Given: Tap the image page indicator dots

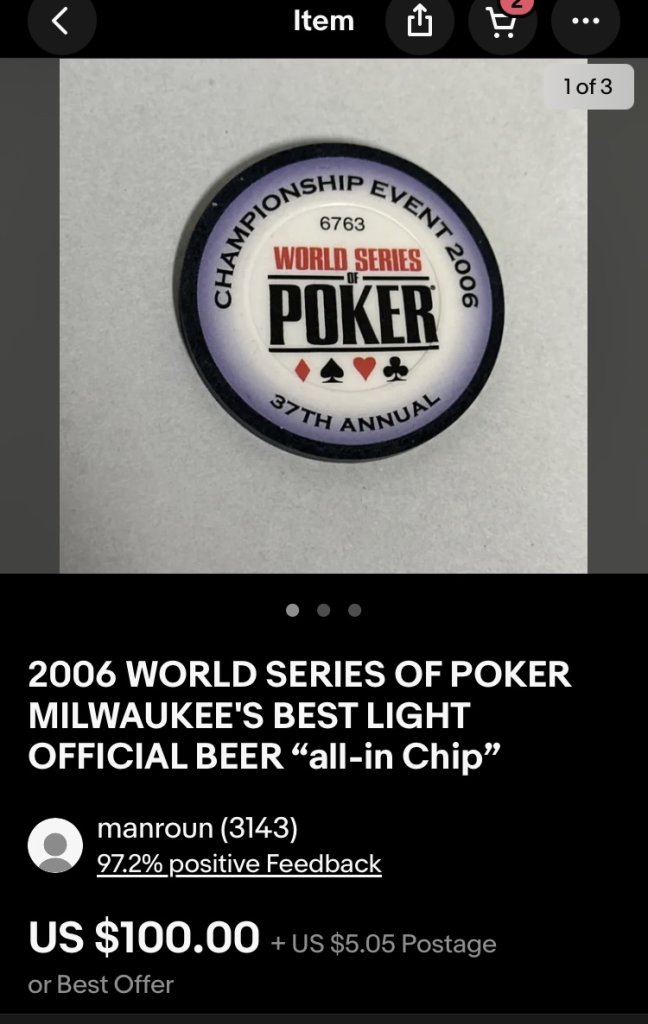Looking at the screenshot, I should point(323,610).
